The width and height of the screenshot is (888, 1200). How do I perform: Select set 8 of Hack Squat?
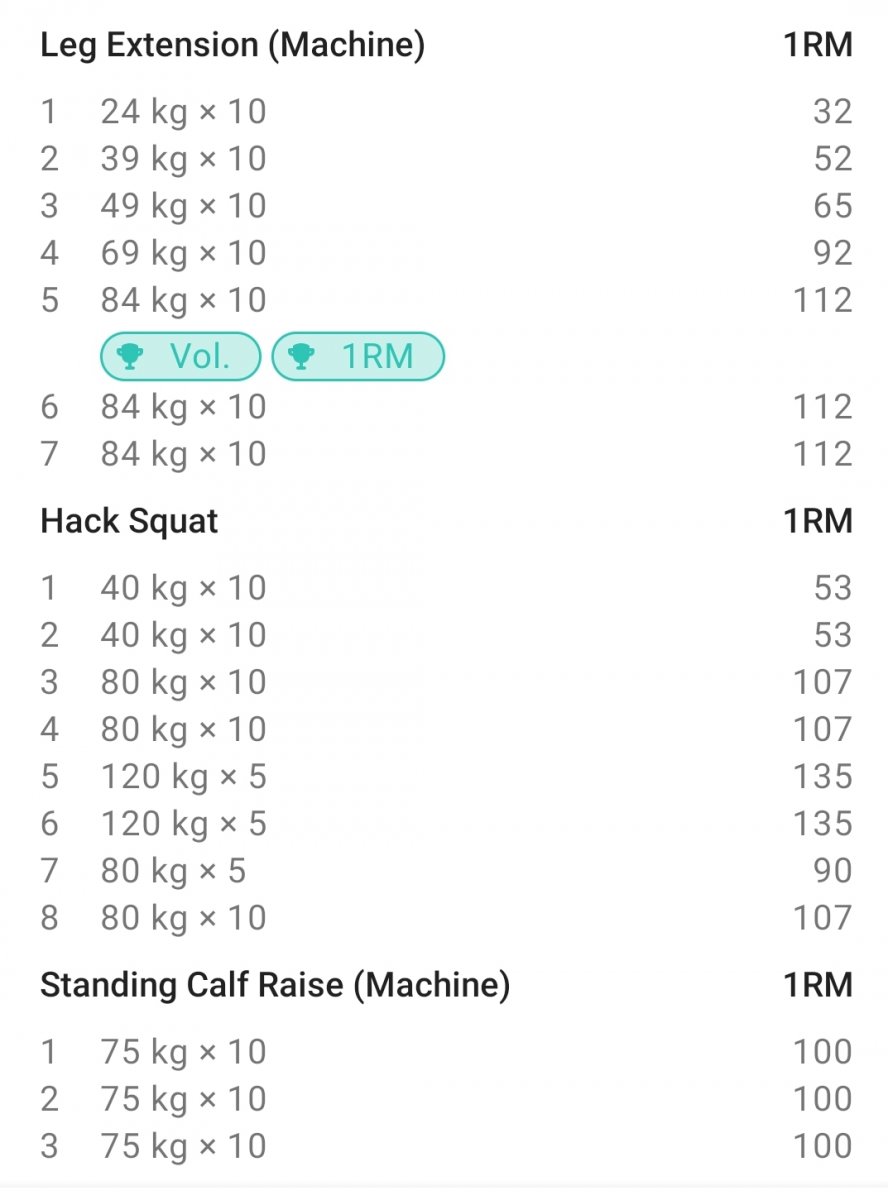pyautogui.click(x=183, y=917)
